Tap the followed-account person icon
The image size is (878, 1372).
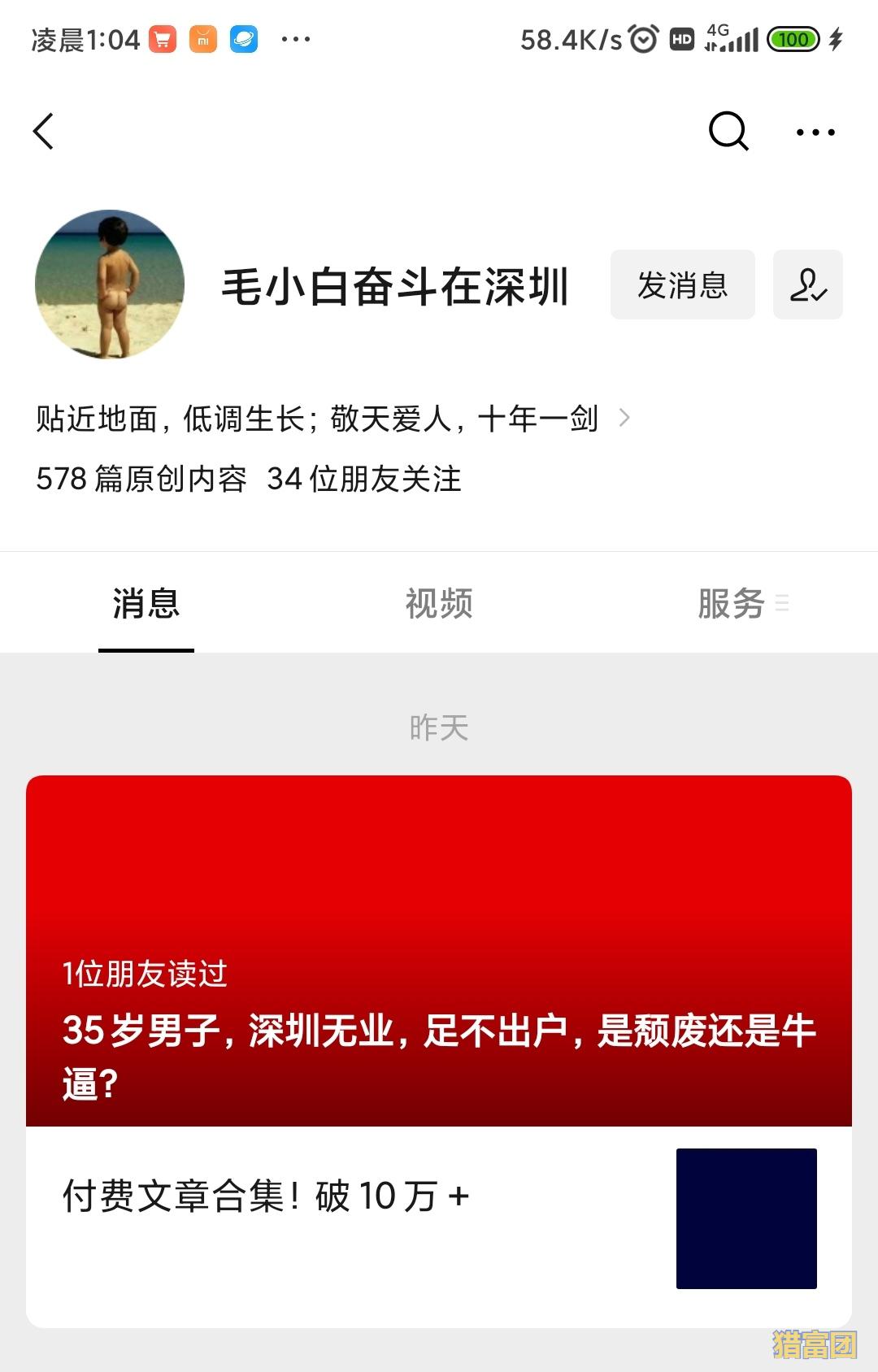pos(807,285)
